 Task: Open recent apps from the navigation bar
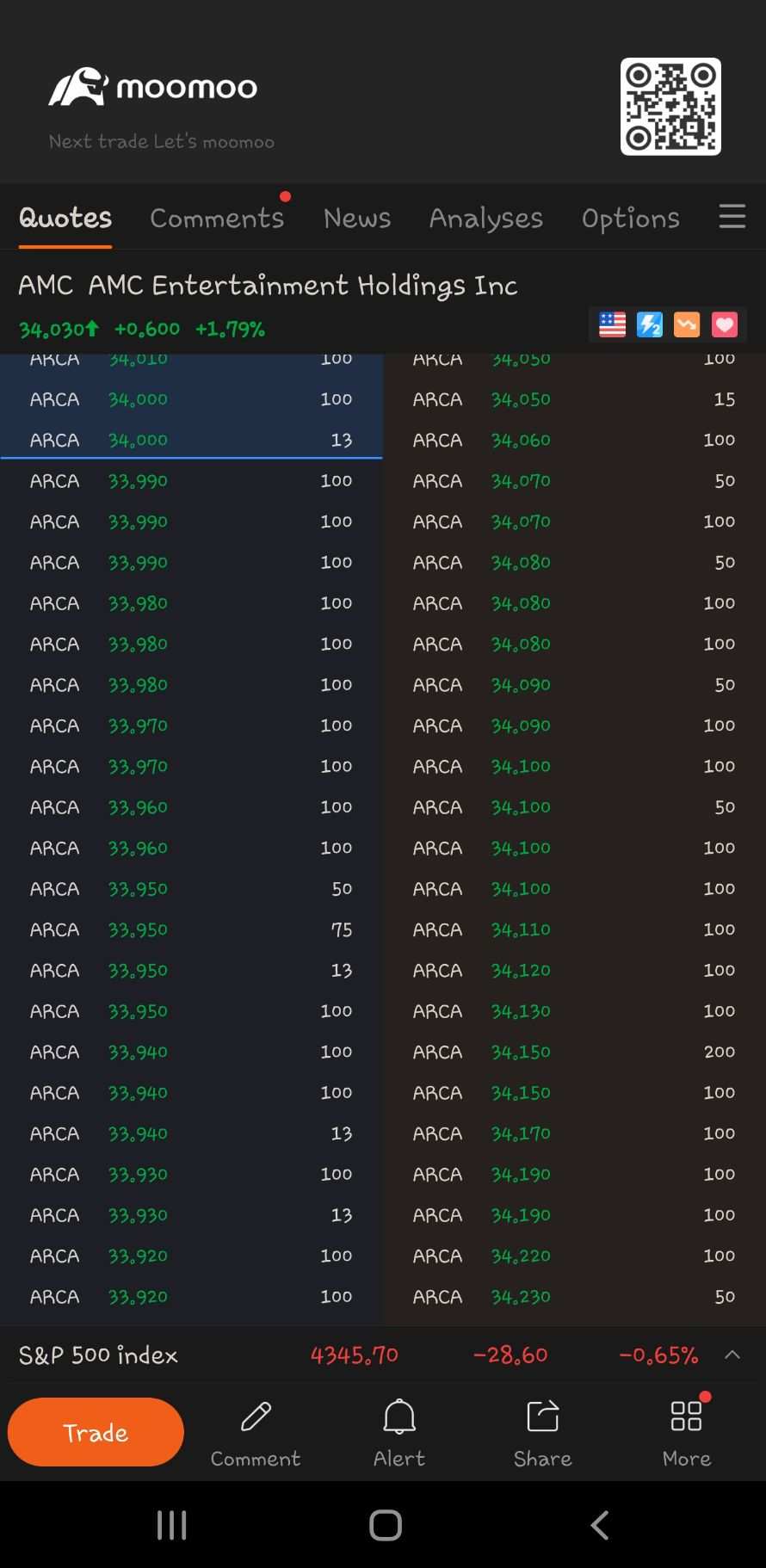[x=172, y=1525]
